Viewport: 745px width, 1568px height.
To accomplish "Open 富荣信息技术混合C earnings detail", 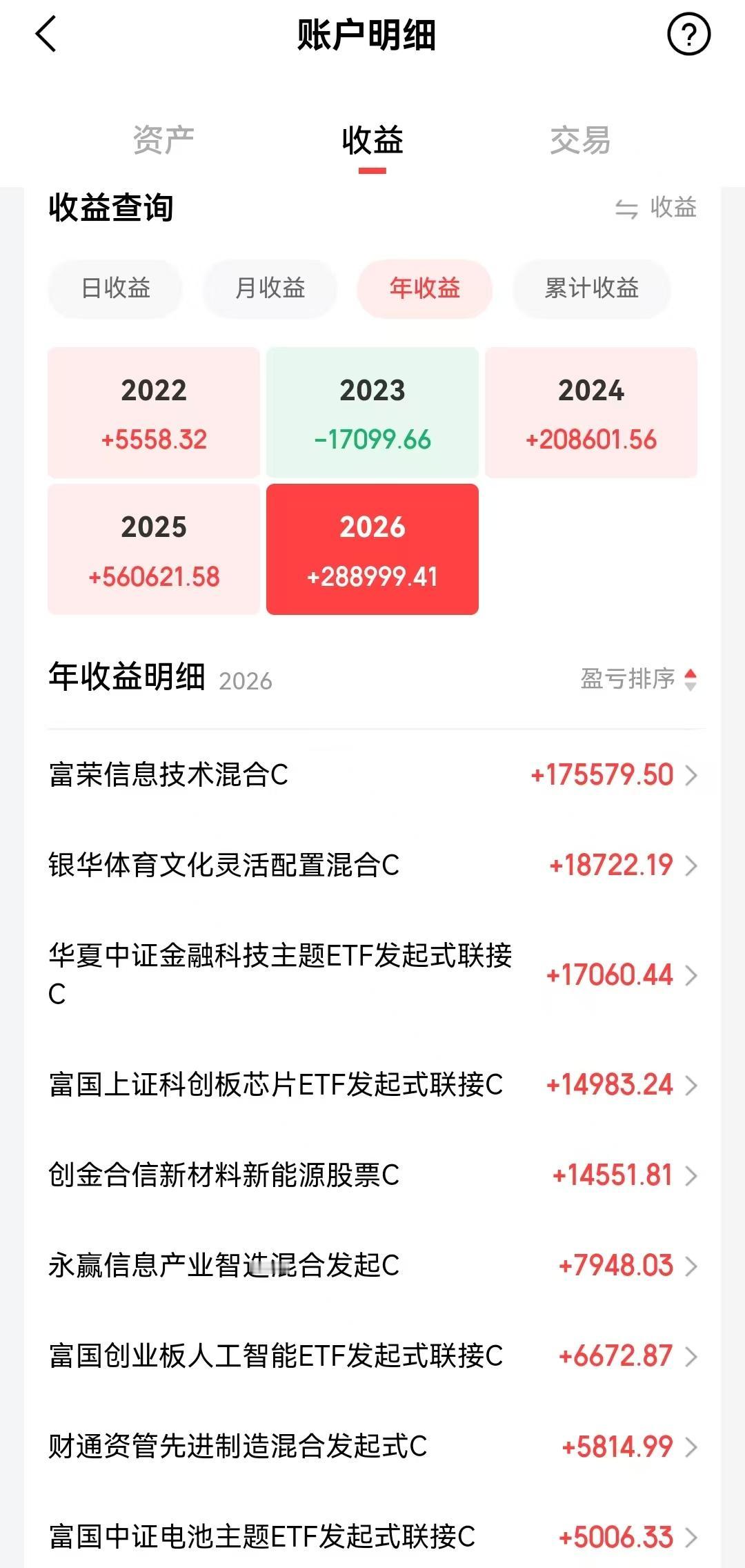I will (372, 775).
